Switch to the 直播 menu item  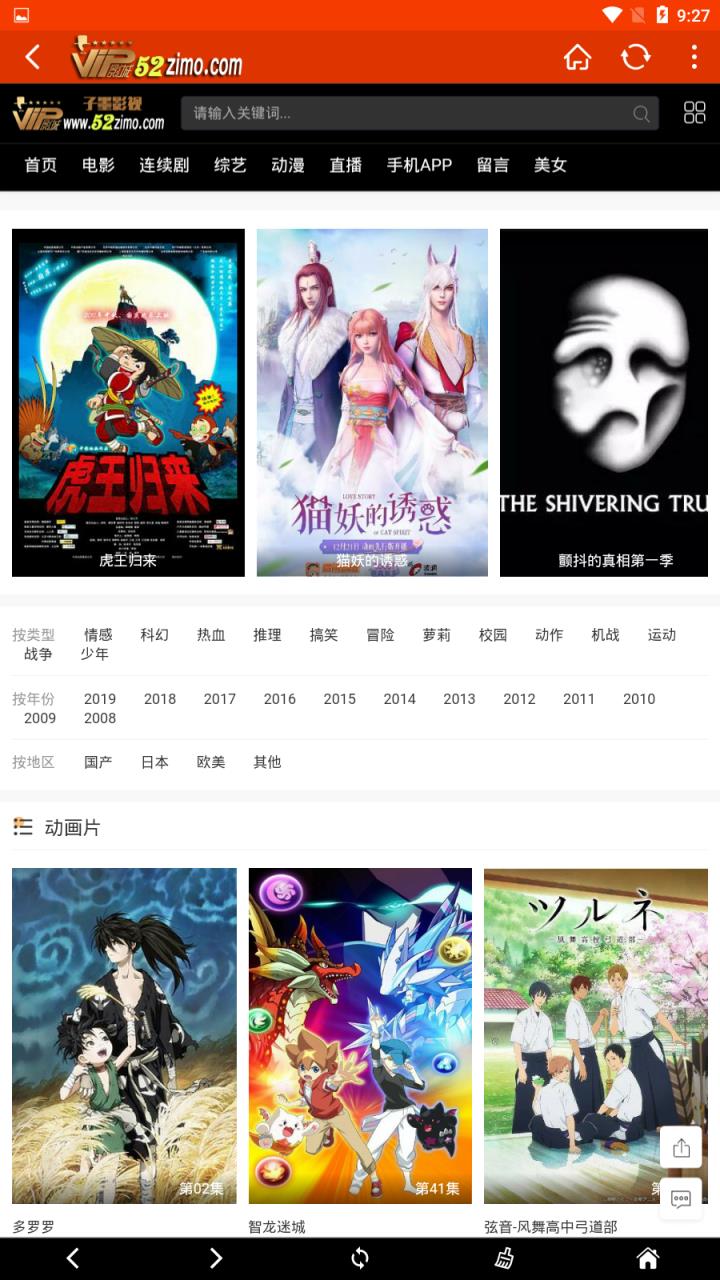tap(345, 165)
